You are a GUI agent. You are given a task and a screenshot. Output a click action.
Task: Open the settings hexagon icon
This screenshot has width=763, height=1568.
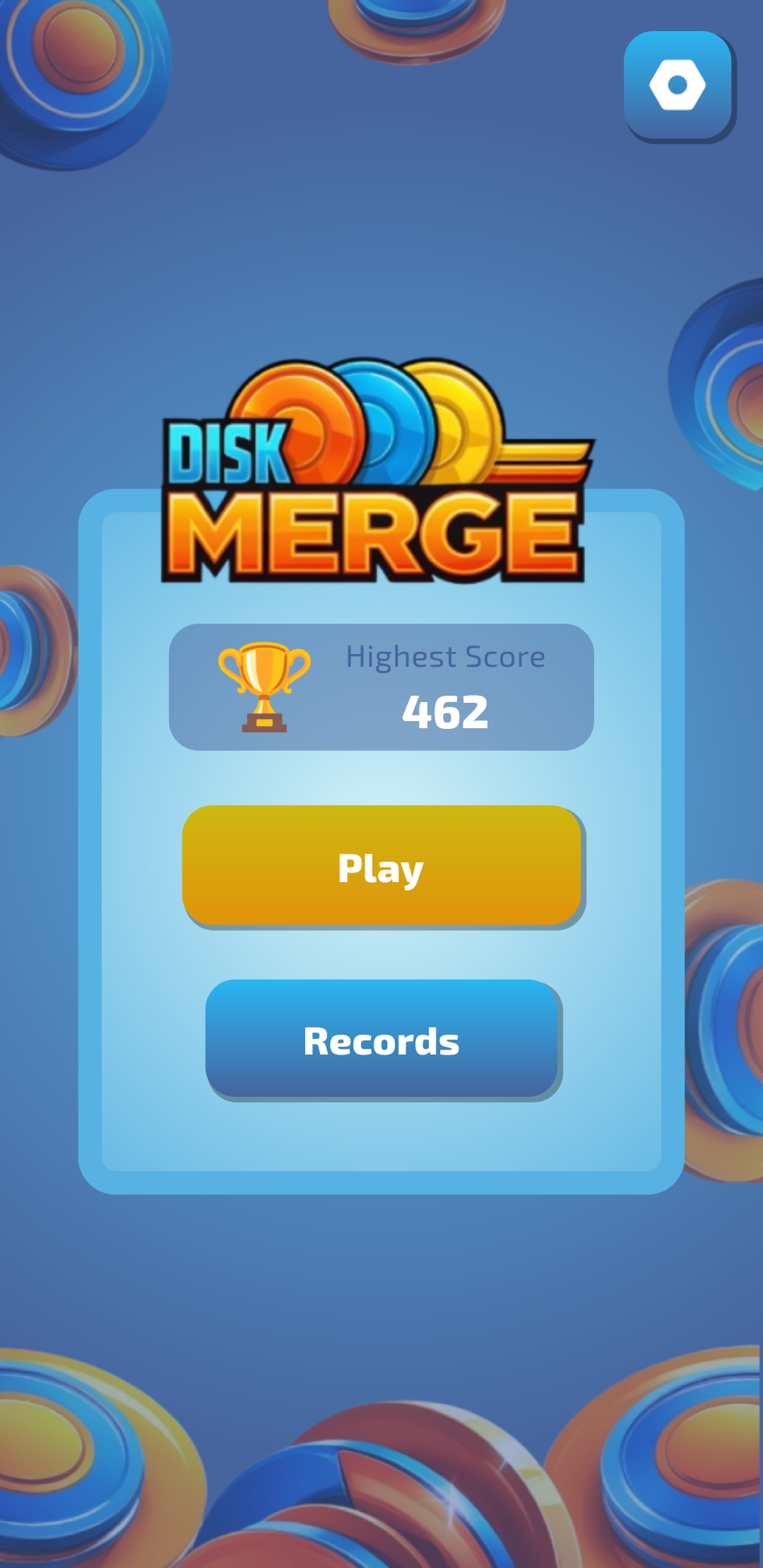(x=678, y=85)
